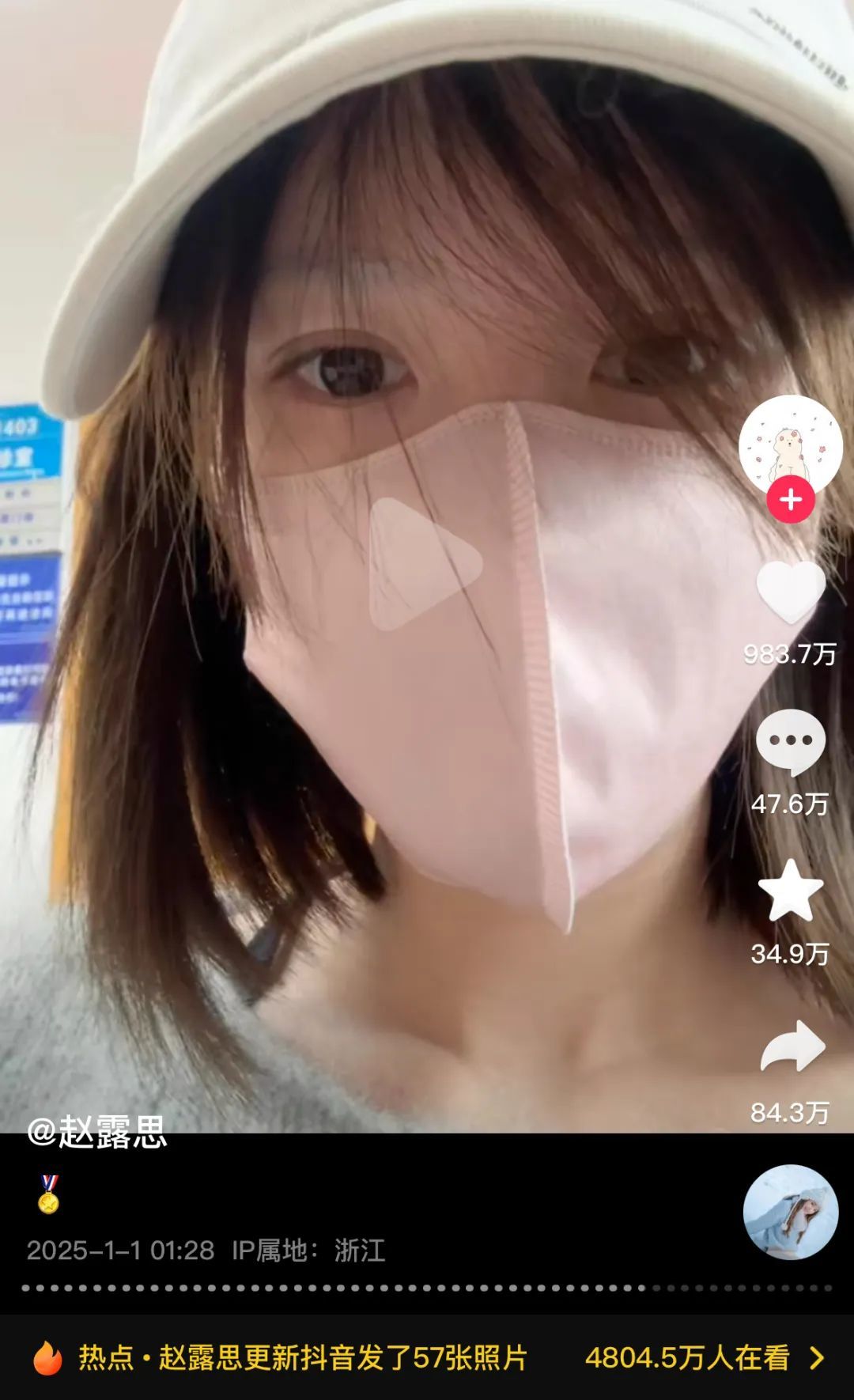Add this post to favorites with star
The image size is (854, 1400).
tap(790, 891)
